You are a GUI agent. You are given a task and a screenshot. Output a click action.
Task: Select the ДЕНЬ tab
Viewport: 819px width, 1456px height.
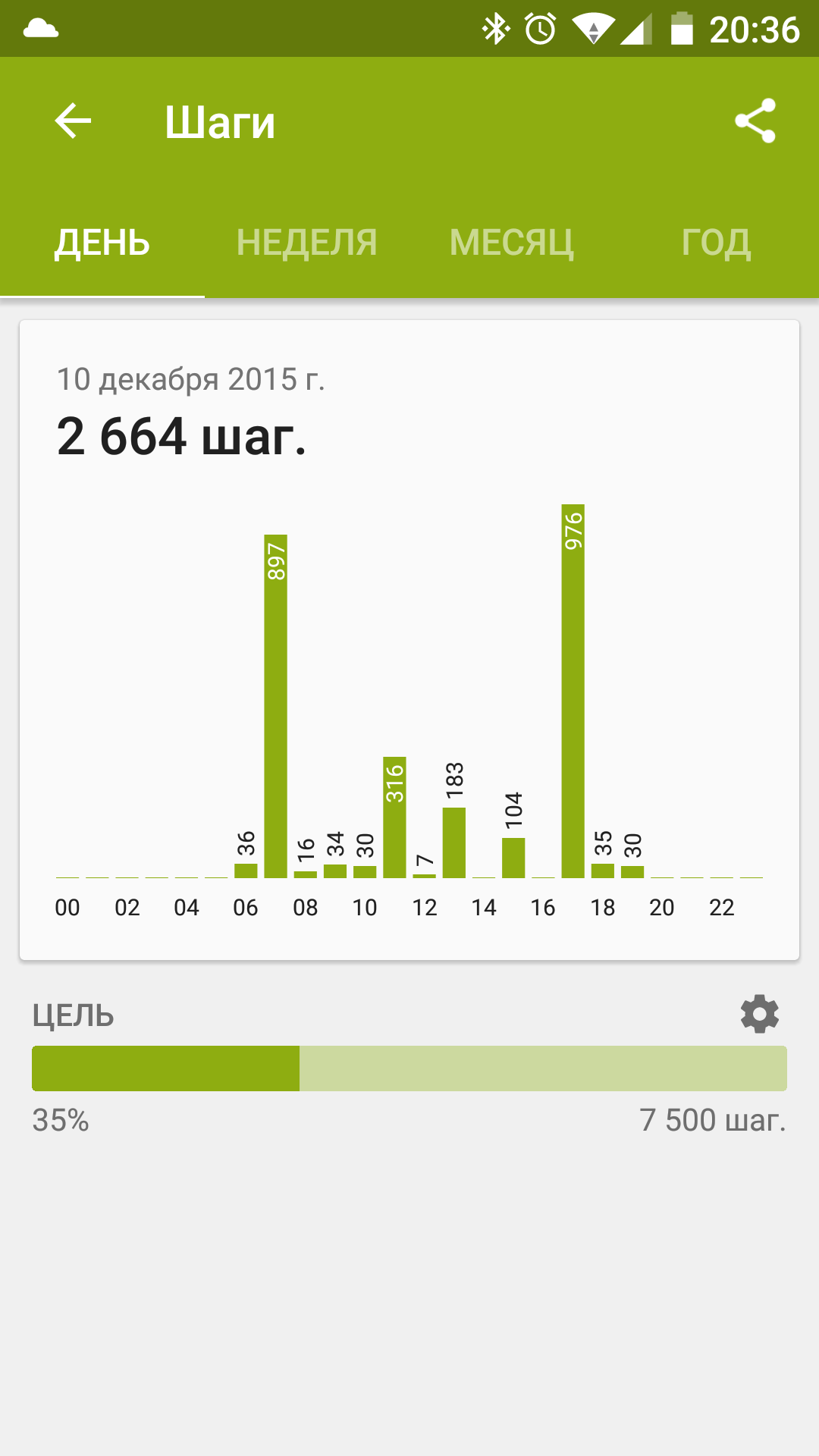(102, 243)
